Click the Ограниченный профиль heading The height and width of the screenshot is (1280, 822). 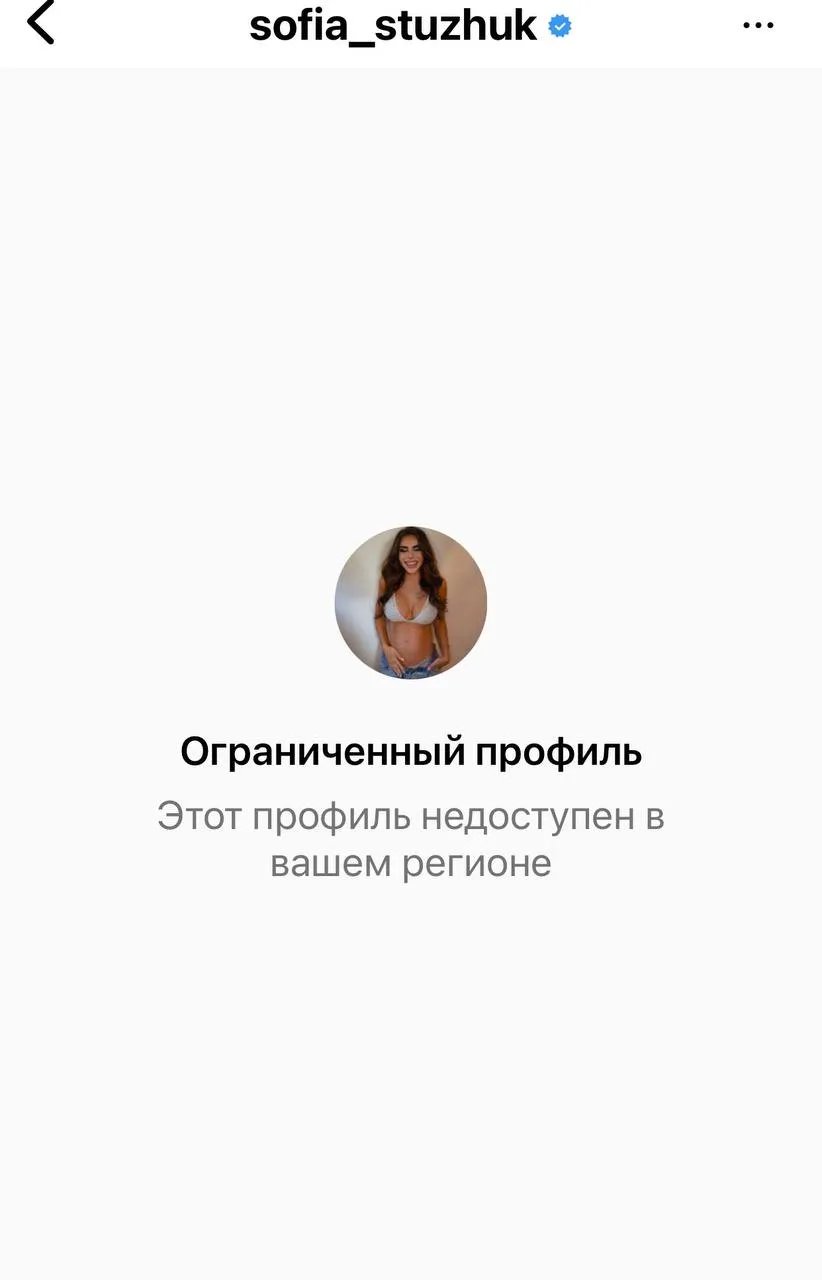coord(410,753)
